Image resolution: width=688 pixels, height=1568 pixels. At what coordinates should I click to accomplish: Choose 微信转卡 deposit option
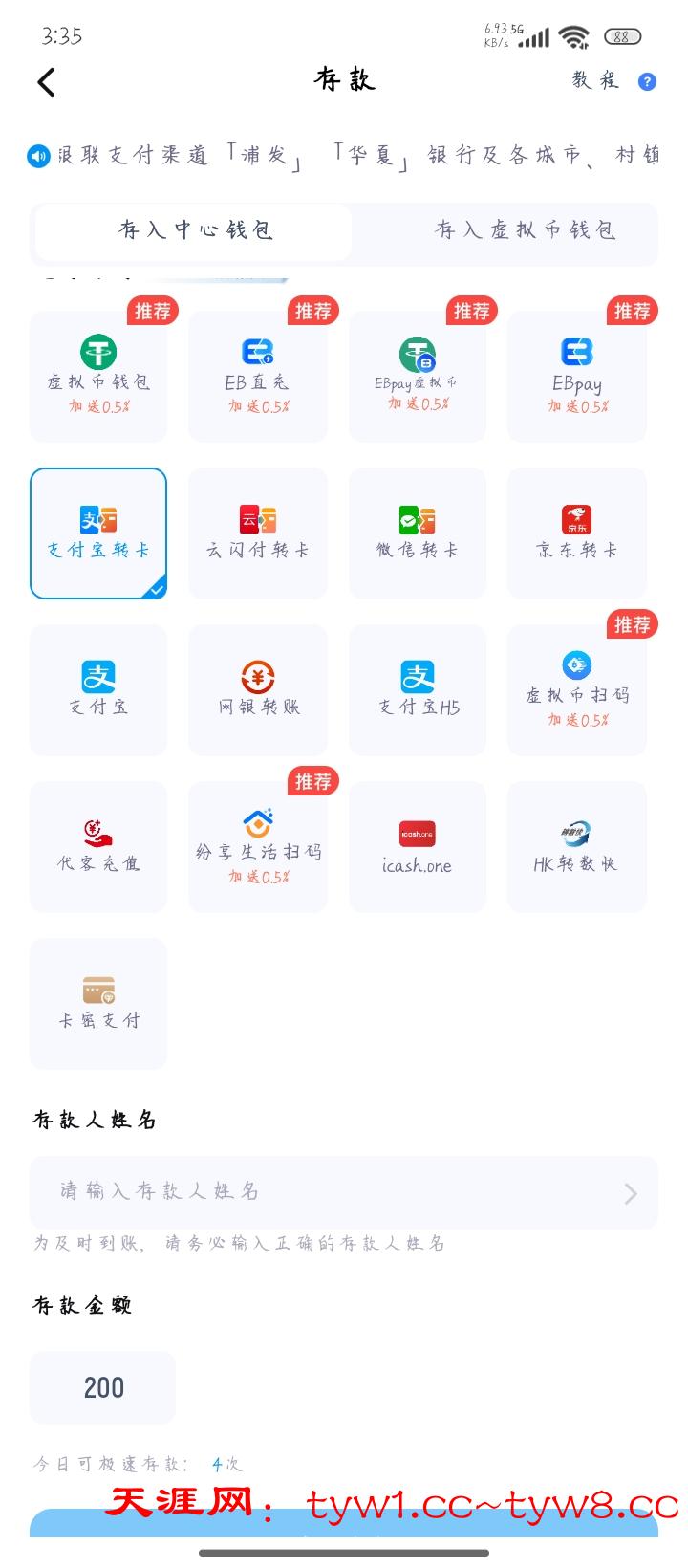(x=417, y=533)
